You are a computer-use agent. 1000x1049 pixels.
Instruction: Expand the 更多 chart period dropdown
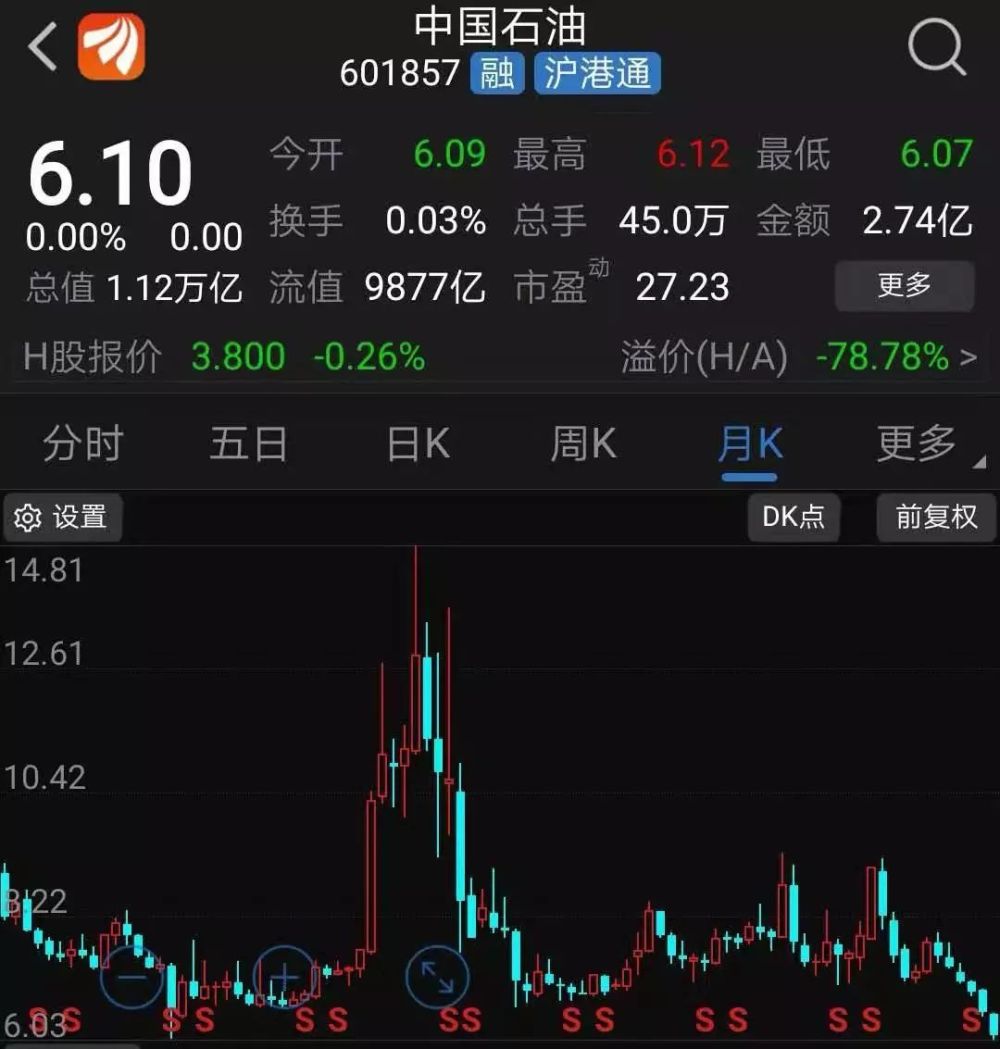918,444
